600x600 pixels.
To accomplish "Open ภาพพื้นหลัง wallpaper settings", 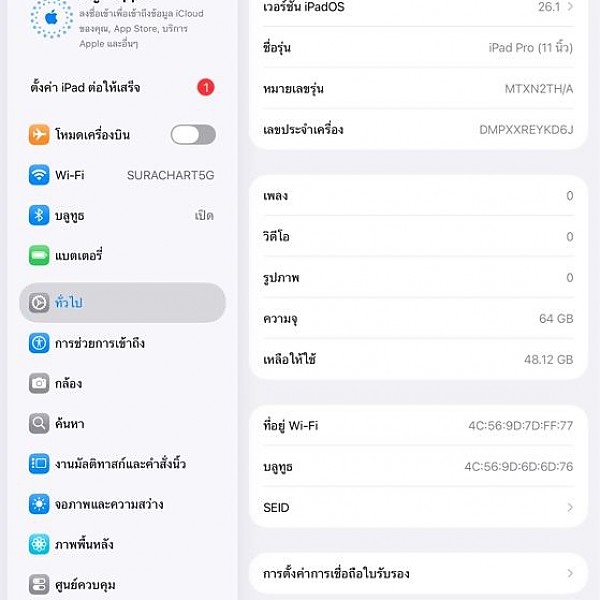I will click(x=122, y=544).
